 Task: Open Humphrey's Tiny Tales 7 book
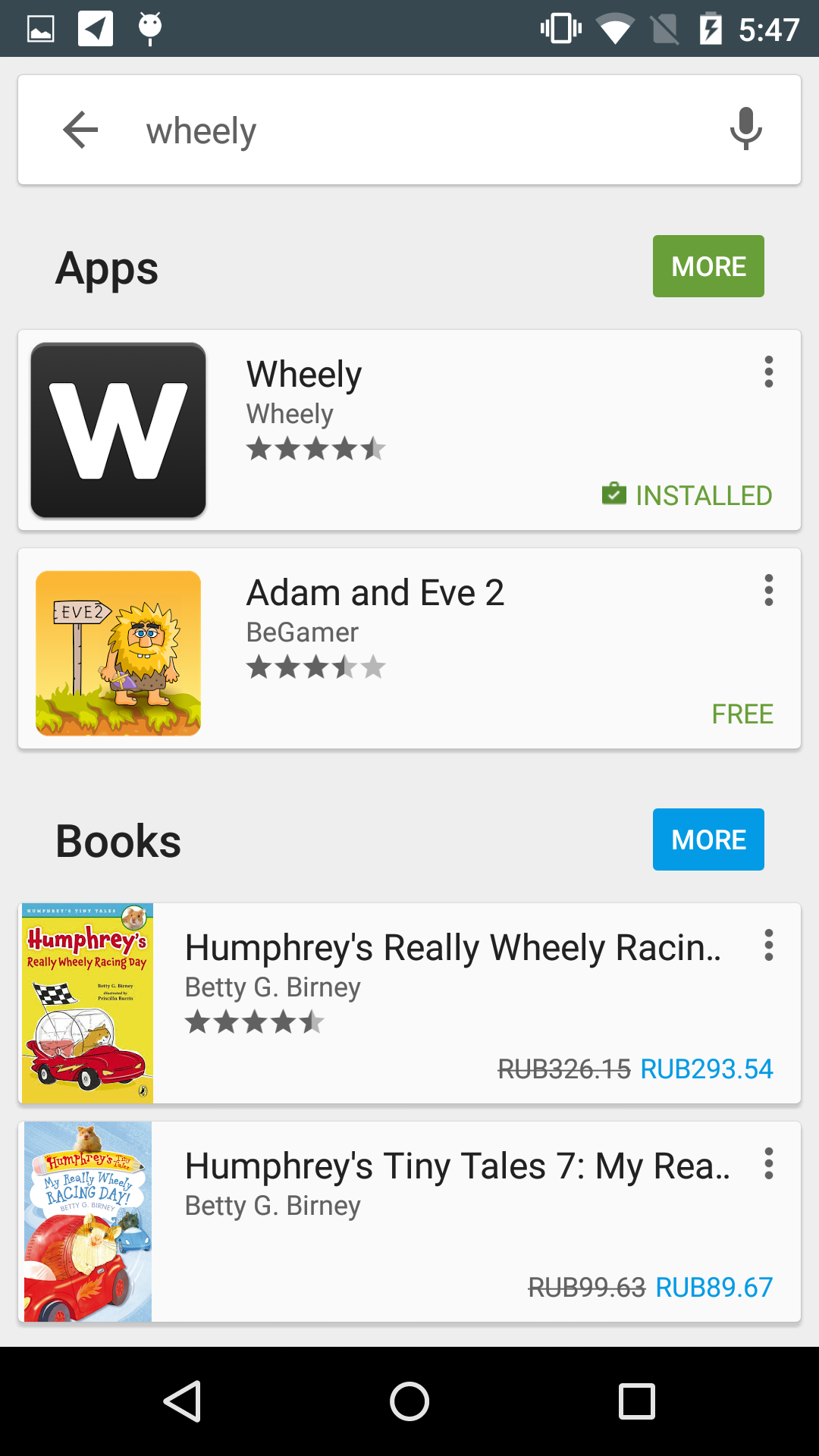pyautogui.click(x=409, y=1222)
